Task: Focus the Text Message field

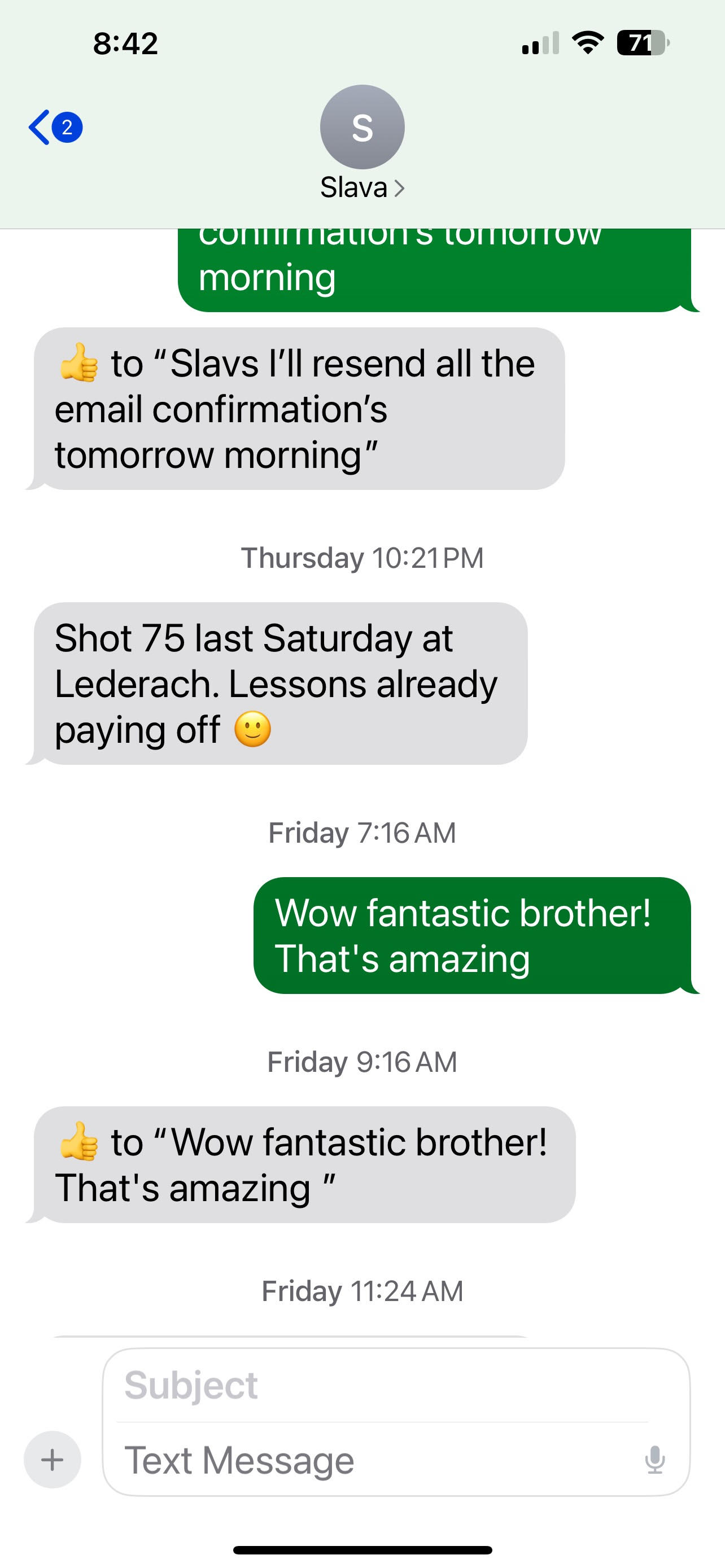Action: pos(365,1460)
